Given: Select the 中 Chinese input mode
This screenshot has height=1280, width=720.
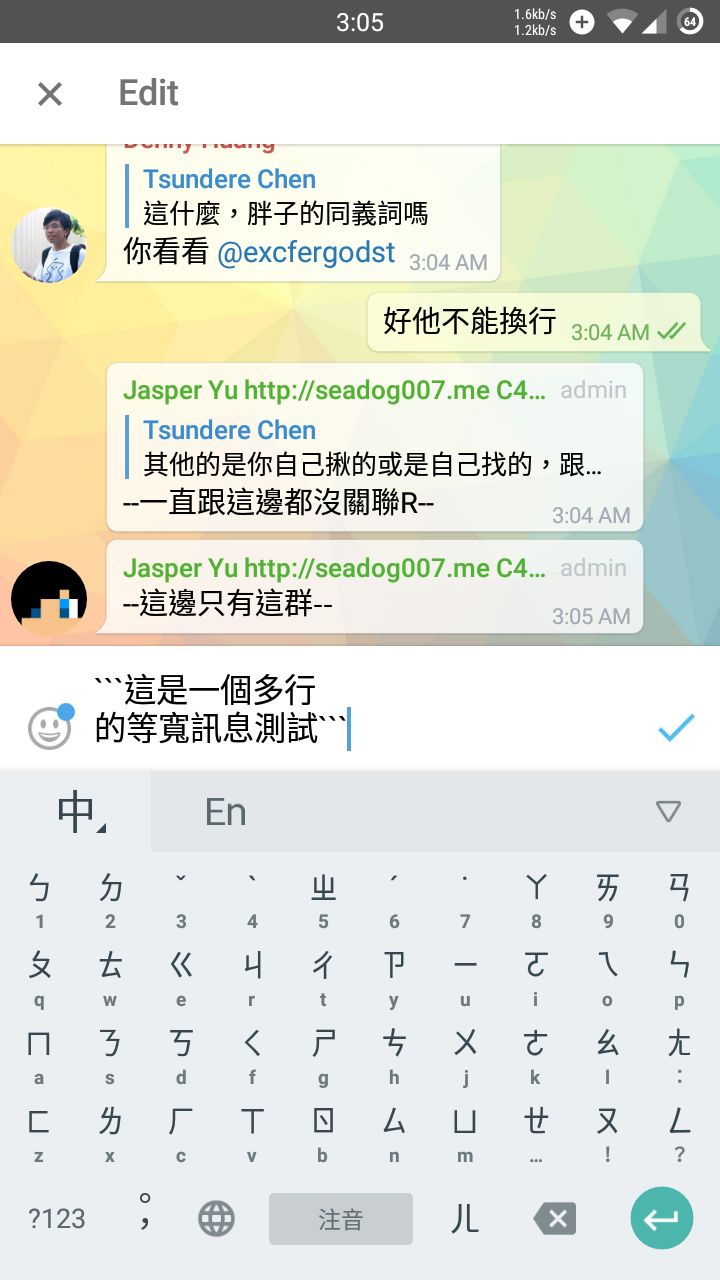Looking at the screenshot, I should 76,812.
